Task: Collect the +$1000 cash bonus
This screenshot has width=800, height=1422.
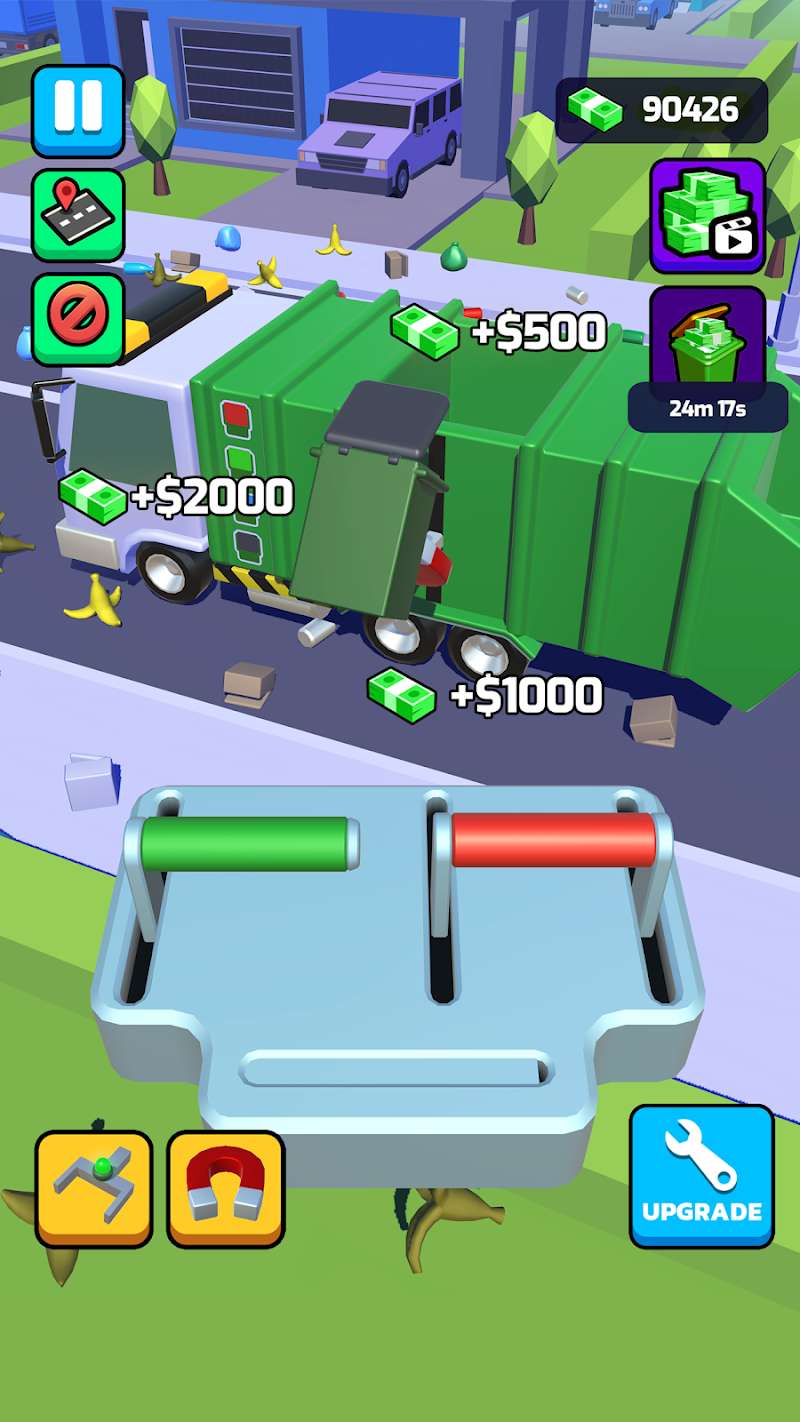Action: (486, 696)
